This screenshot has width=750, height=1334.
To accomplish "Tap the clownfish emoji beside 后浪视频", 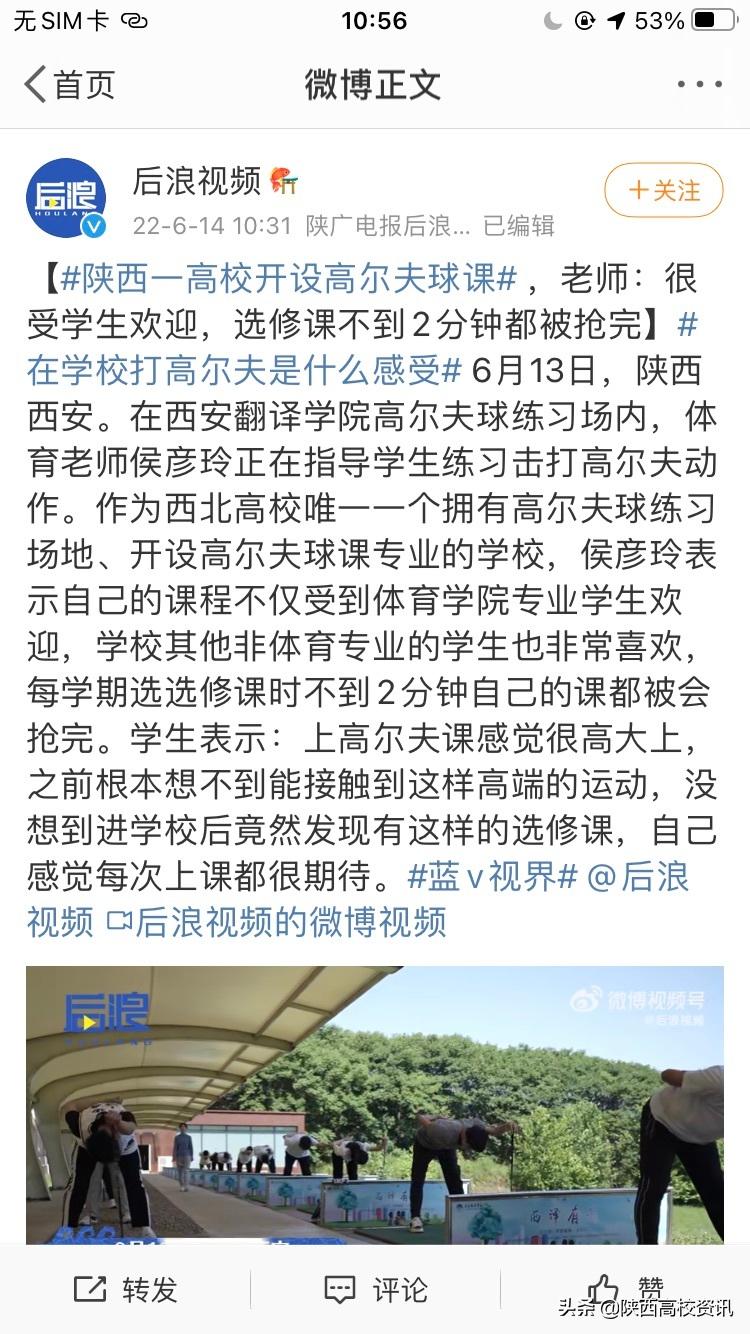I will pyautogui.click(x=282, y=180).
